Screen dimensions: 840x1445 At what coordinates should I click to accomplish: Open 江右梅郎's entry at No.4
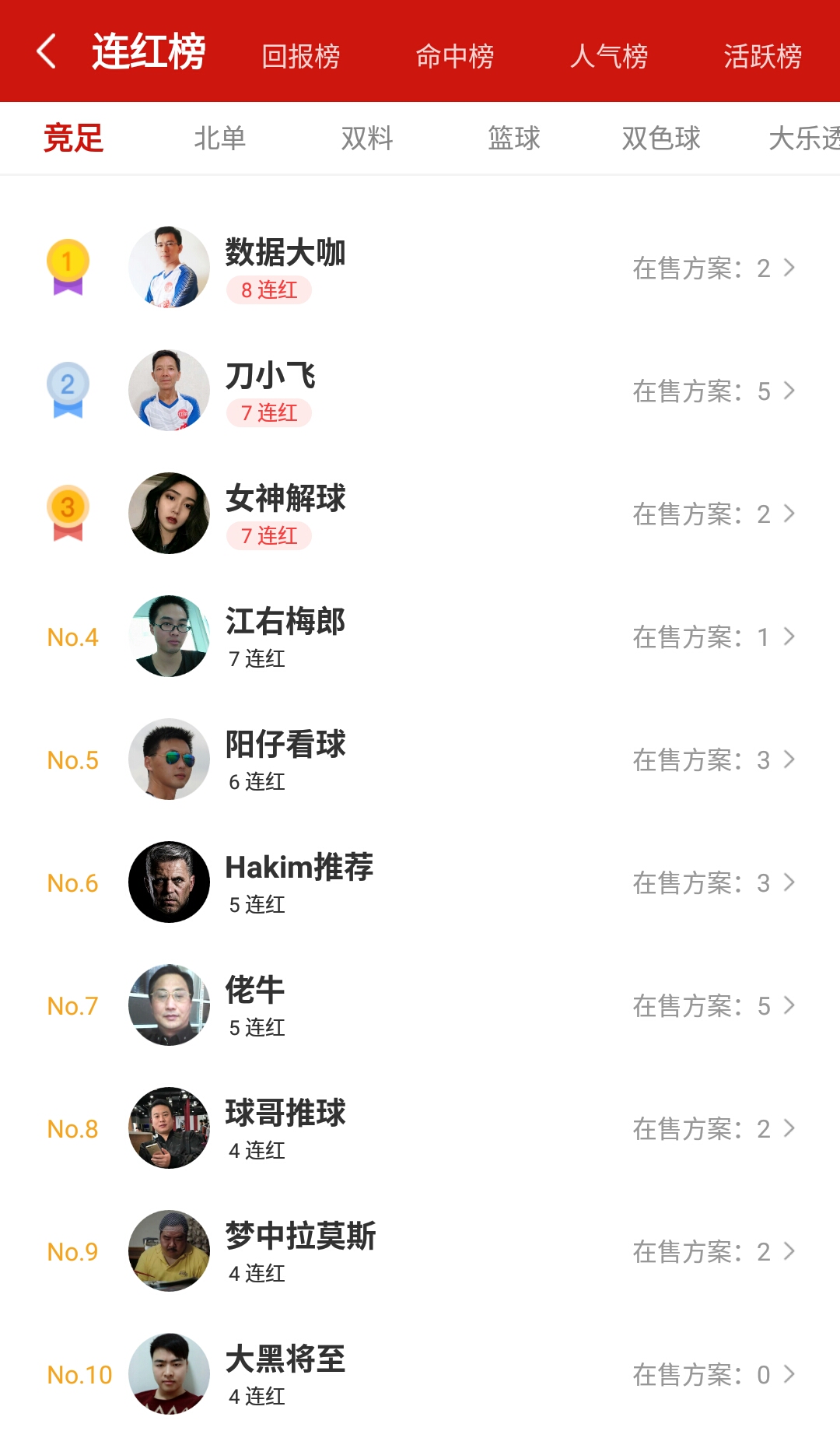420,637
